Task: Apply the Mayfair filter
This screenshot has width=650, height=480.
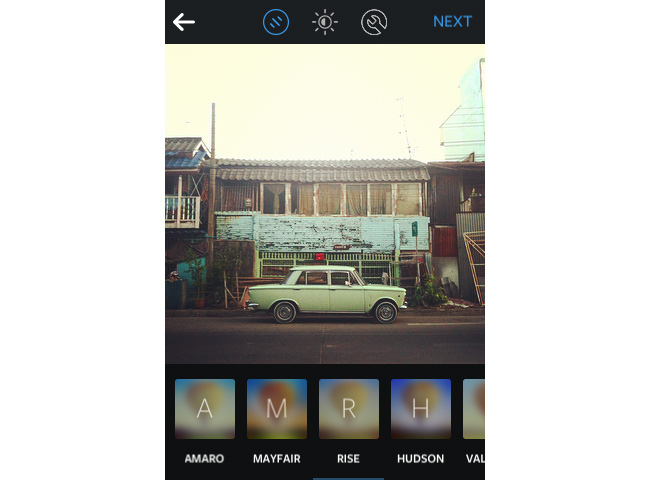Action: [x=277, y=408]
